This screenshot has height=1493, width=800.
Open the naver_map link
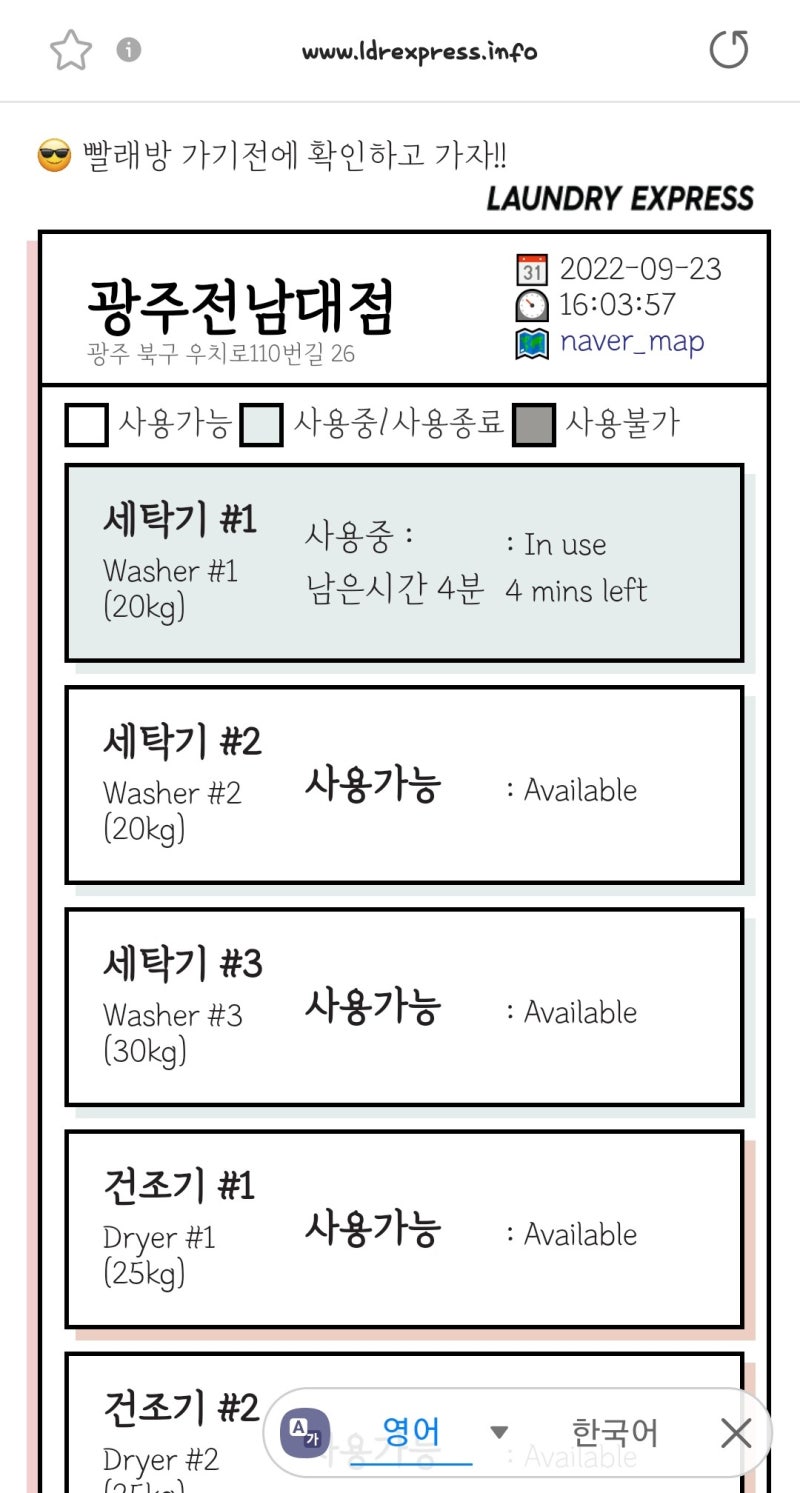[x=629, y=344]
